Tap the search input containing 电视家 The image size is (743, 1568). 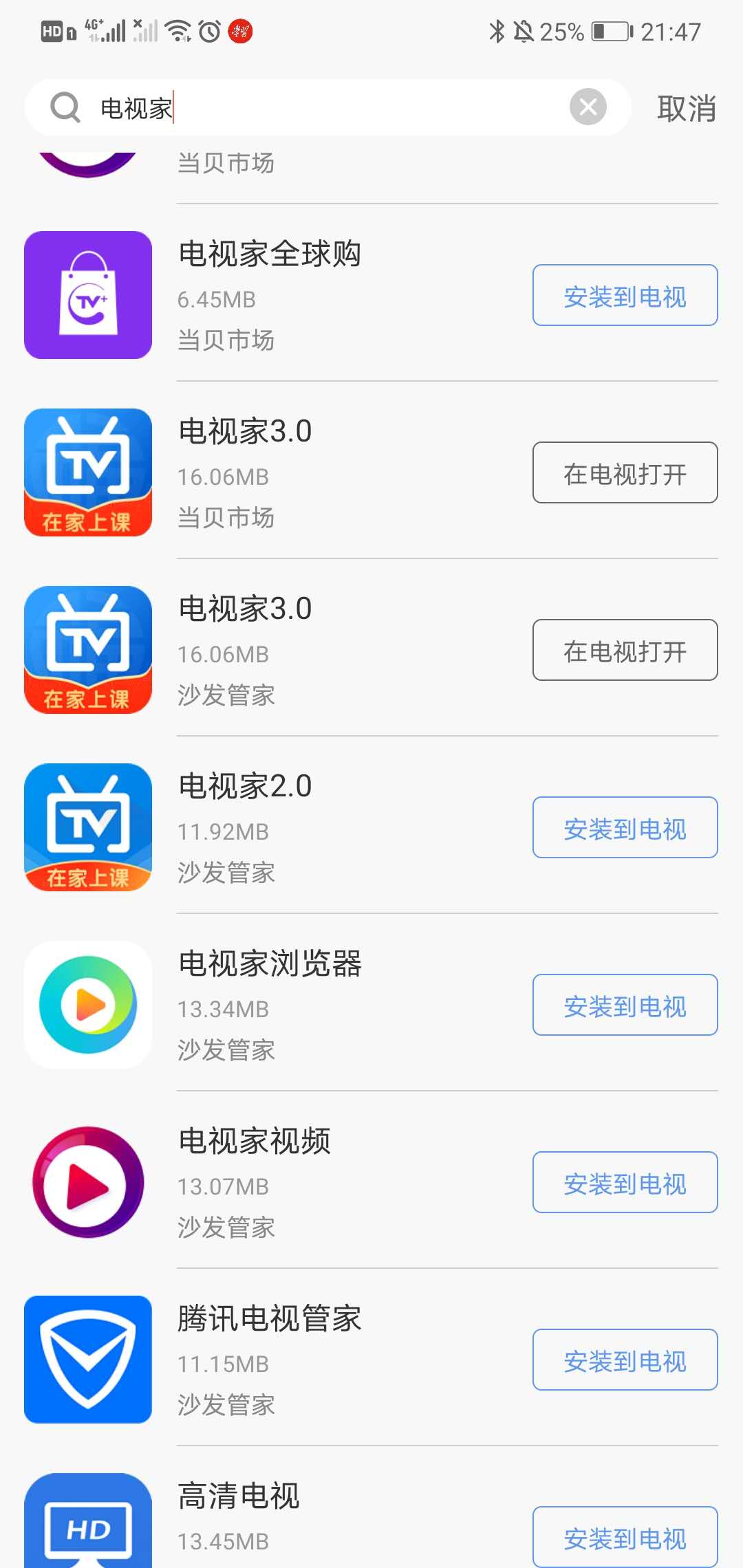pyautogui.click(x=275, y=107)
